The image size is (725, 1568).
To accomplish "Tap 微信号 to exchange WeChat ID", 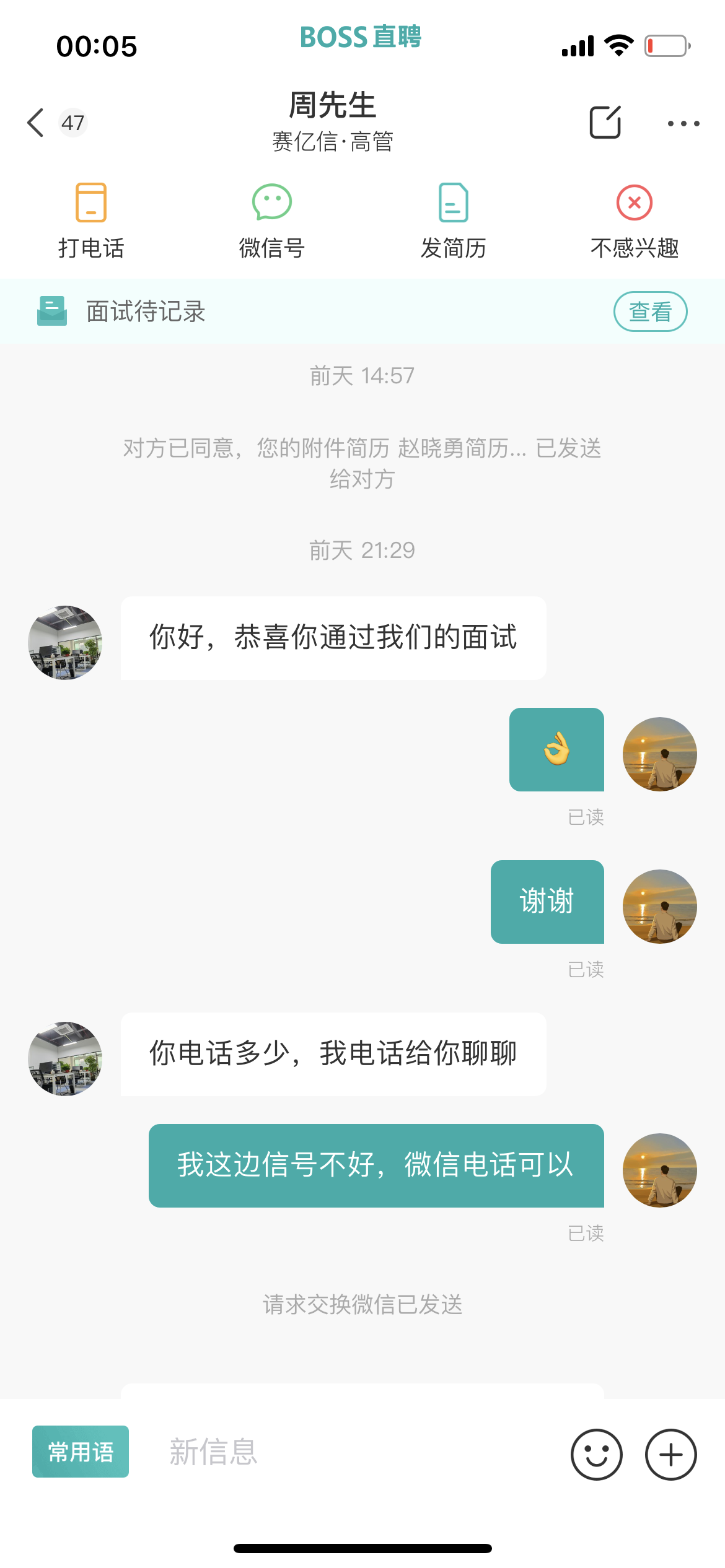I will 272,220.
